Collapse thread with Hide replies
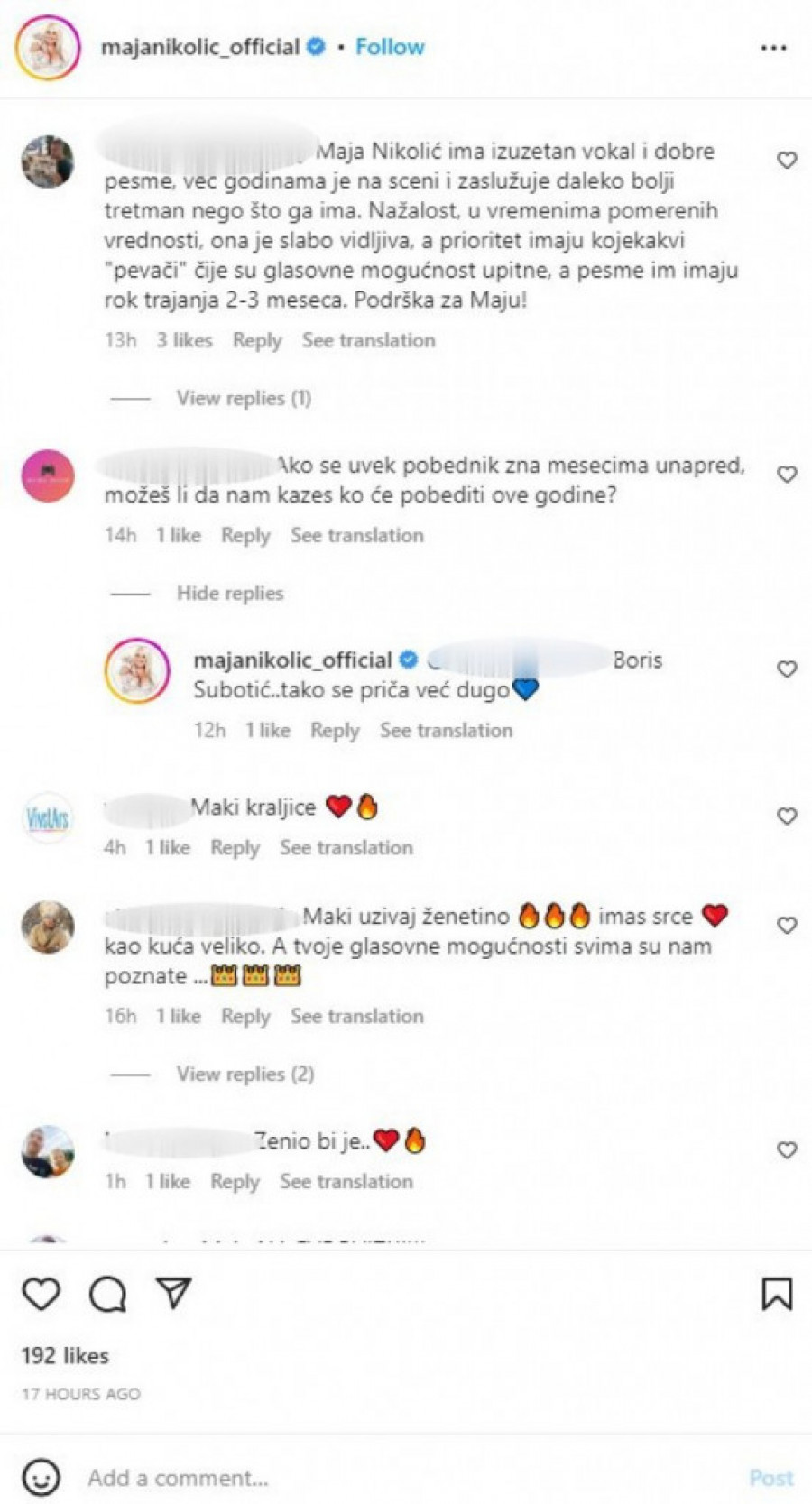 229,593
